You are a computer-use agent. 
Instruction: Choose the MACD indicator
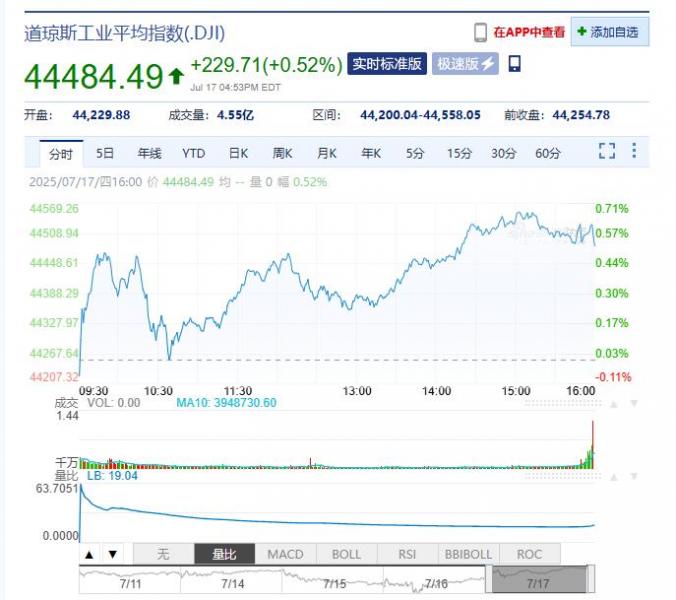pos(285,553)
